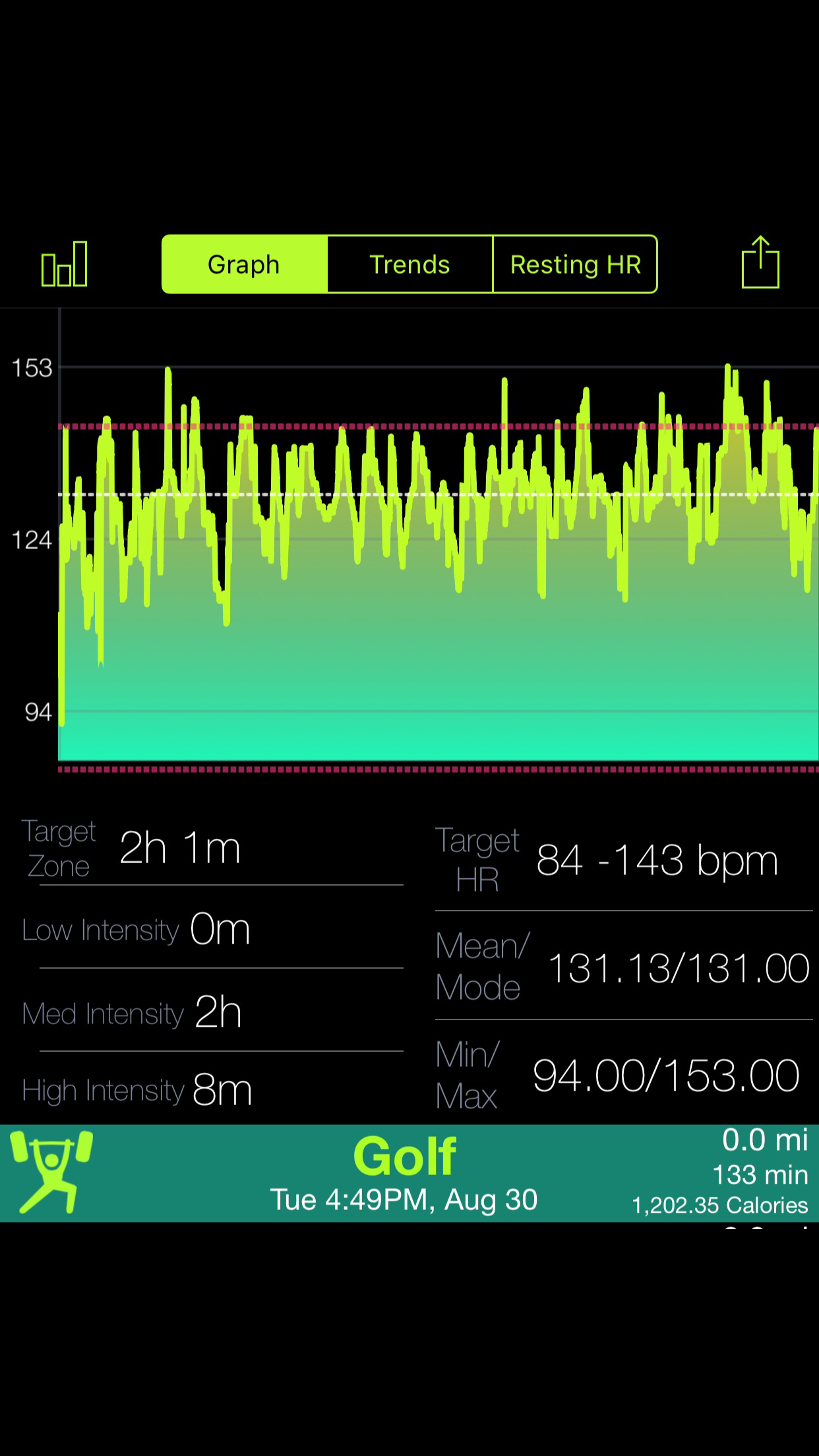
Task: Switch to the Trends tab
Action: point(409,264)
